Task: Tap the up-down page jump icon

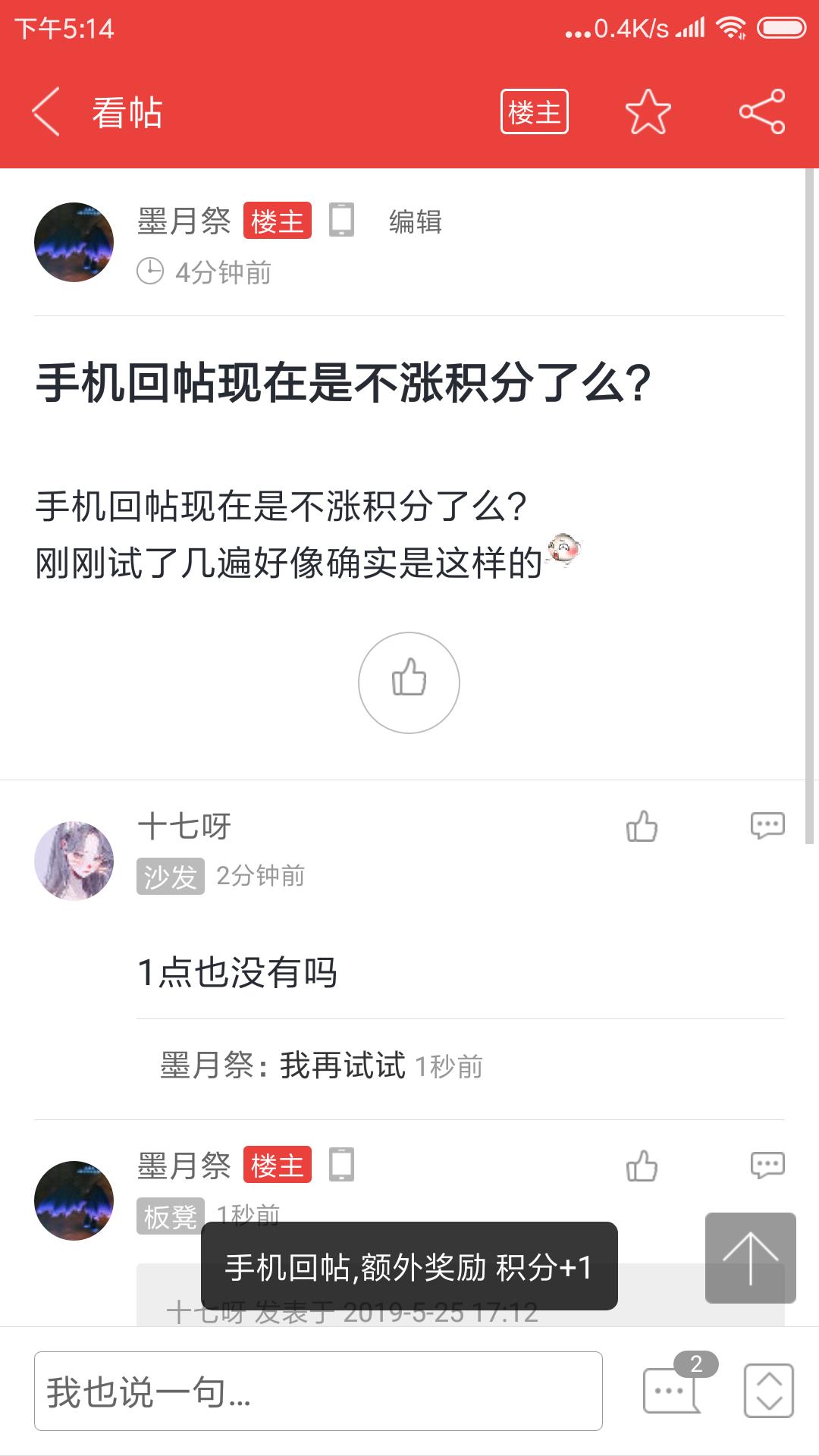Action: [x=768, y=1391]
